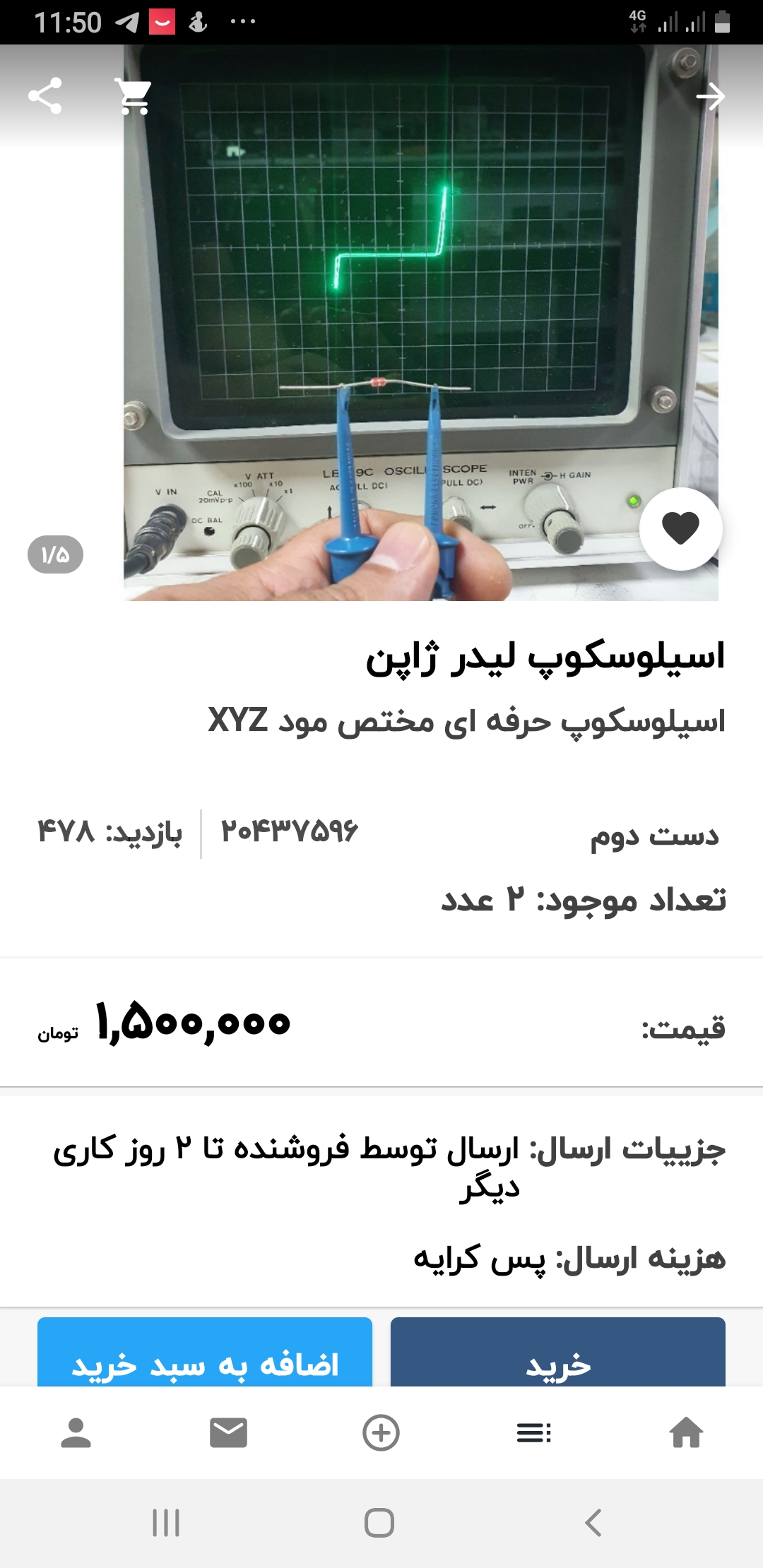Open the shopping cart icon
Screen dimensions: 763x1568
[x=134, y=96]
